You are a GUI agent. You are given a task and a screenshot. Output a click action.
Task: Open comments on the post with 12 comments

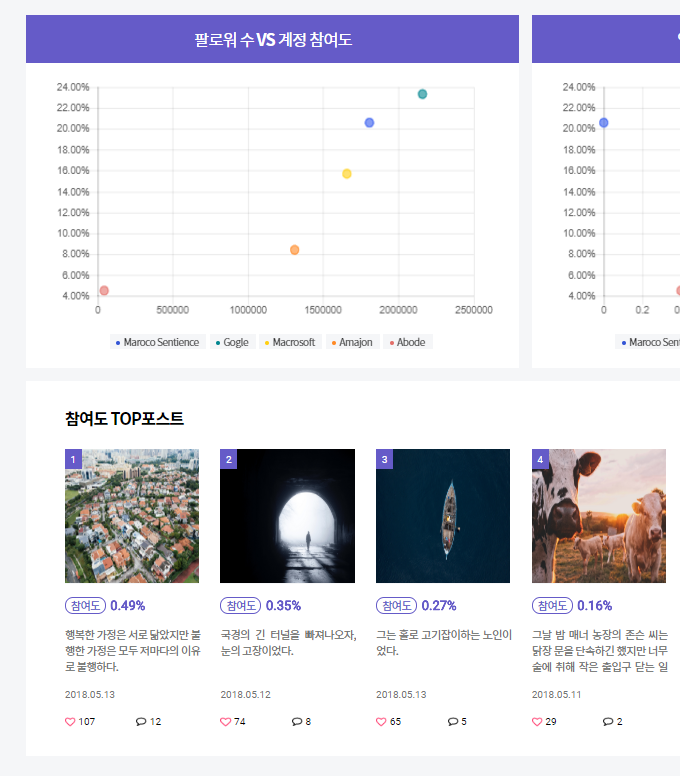pyautogui.click(x=141, y=721)
